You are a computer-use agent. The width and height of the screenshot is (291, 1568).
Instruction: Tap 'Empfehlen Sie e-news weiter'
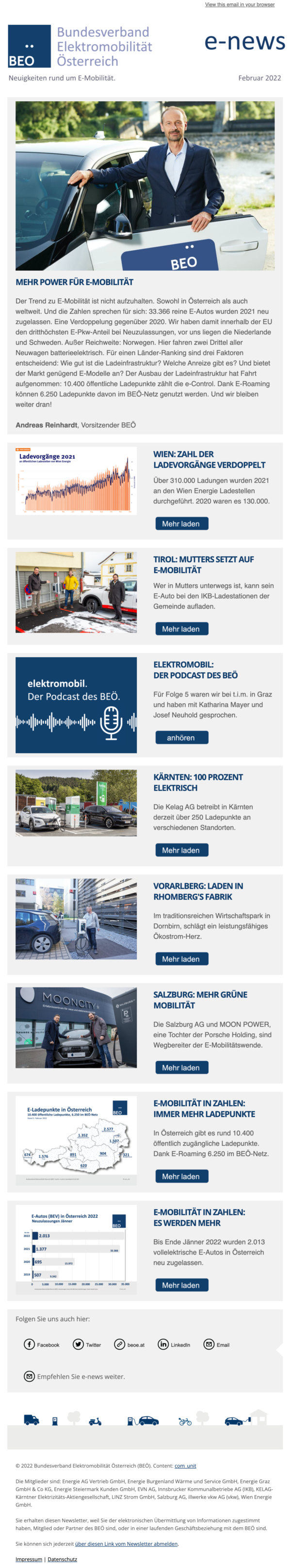click(x=74, y=1376)
